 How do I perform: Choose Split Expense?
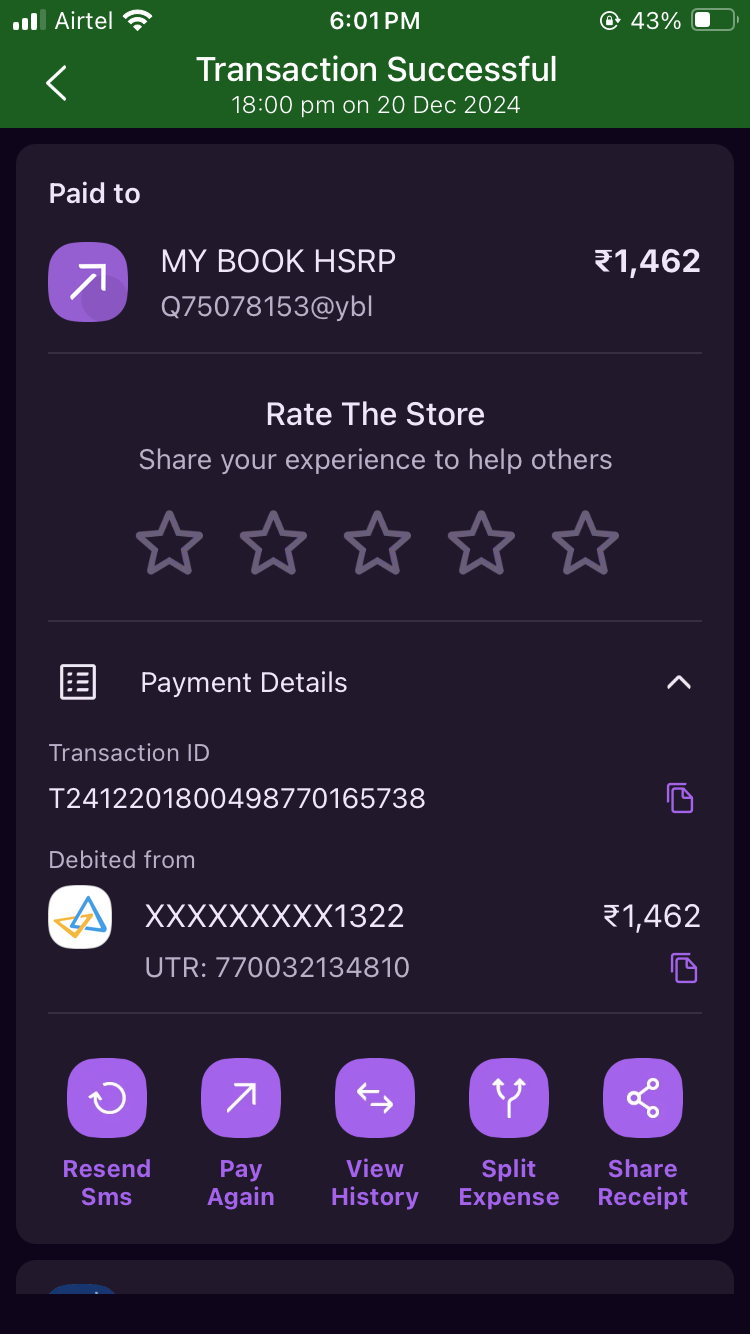pos(509,1099)
